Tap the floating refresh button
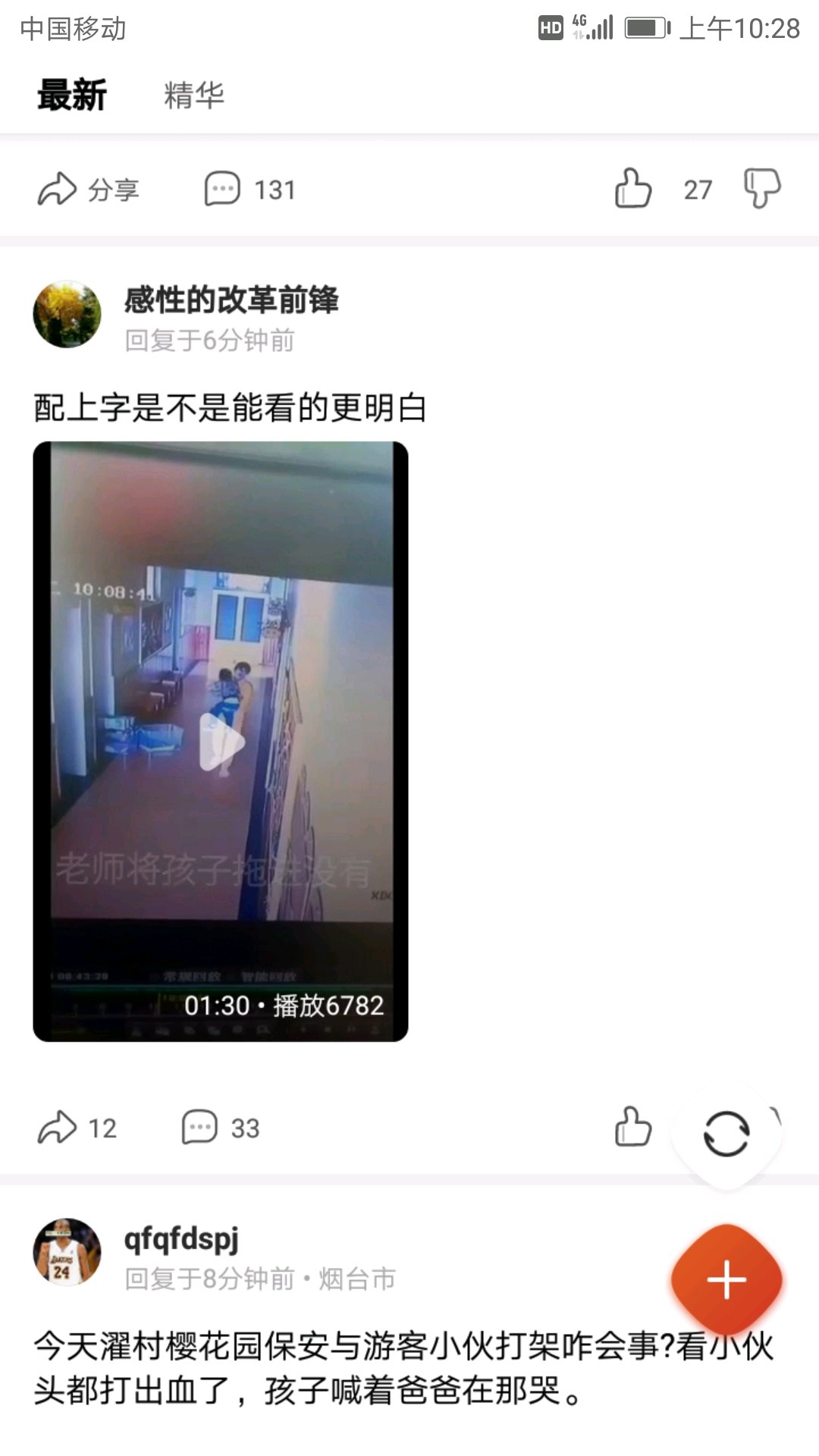 click(x=726, y=1134)
